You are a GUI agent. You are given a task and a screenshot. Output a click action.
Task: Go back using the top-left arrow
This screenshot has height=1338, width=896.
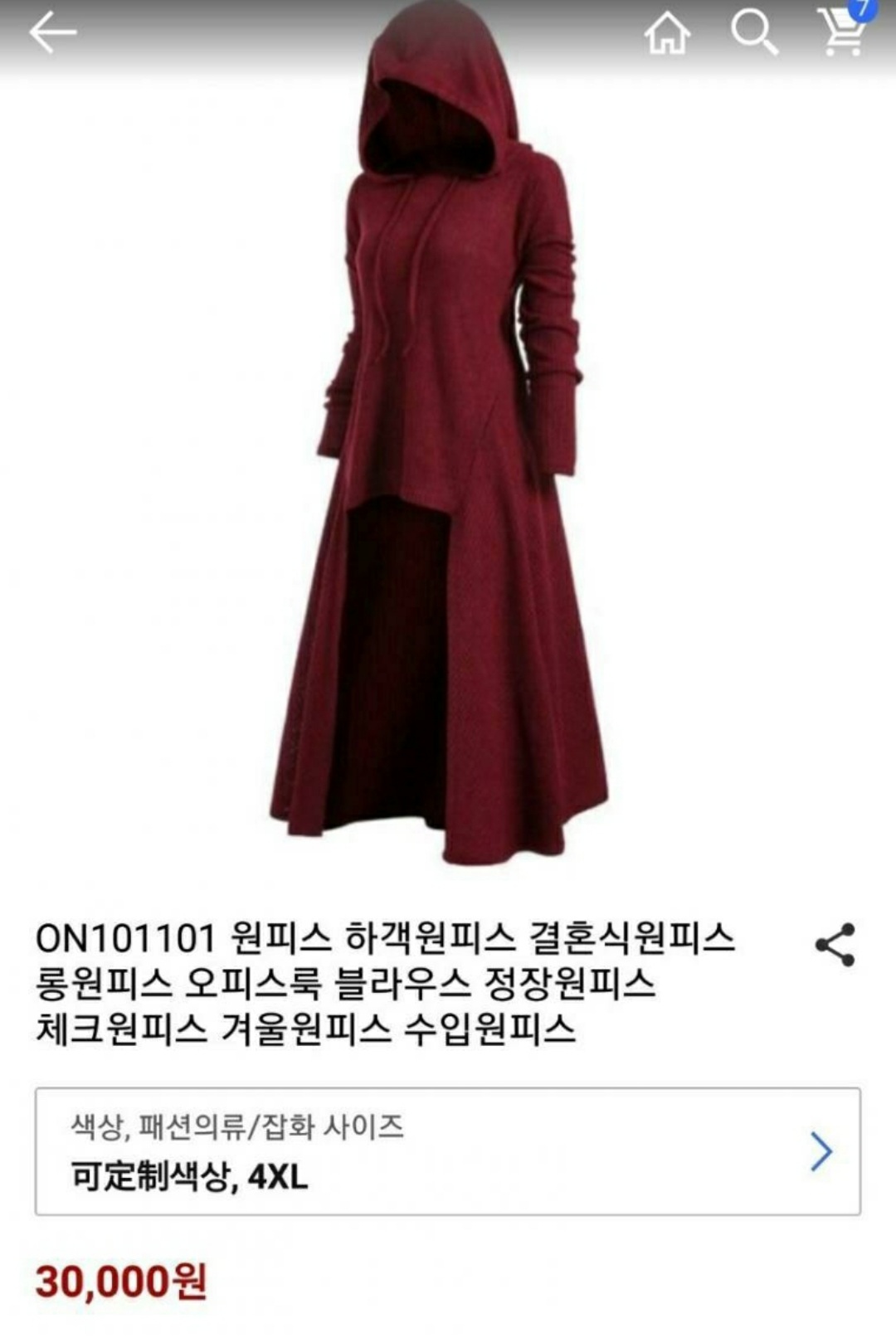click(x=52, y=33)
